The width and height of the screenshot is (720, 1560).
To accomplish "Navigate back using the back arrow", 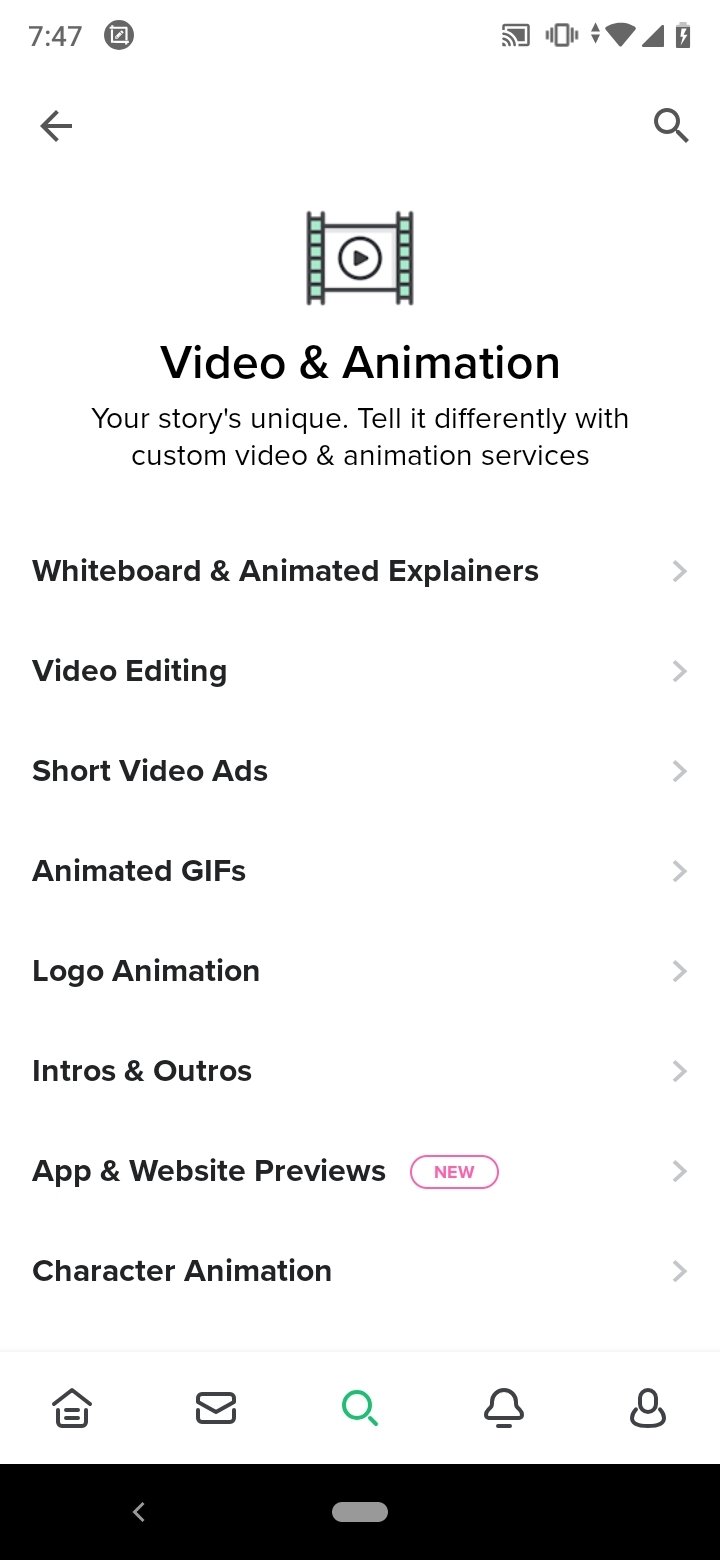I will pos(56,126).
